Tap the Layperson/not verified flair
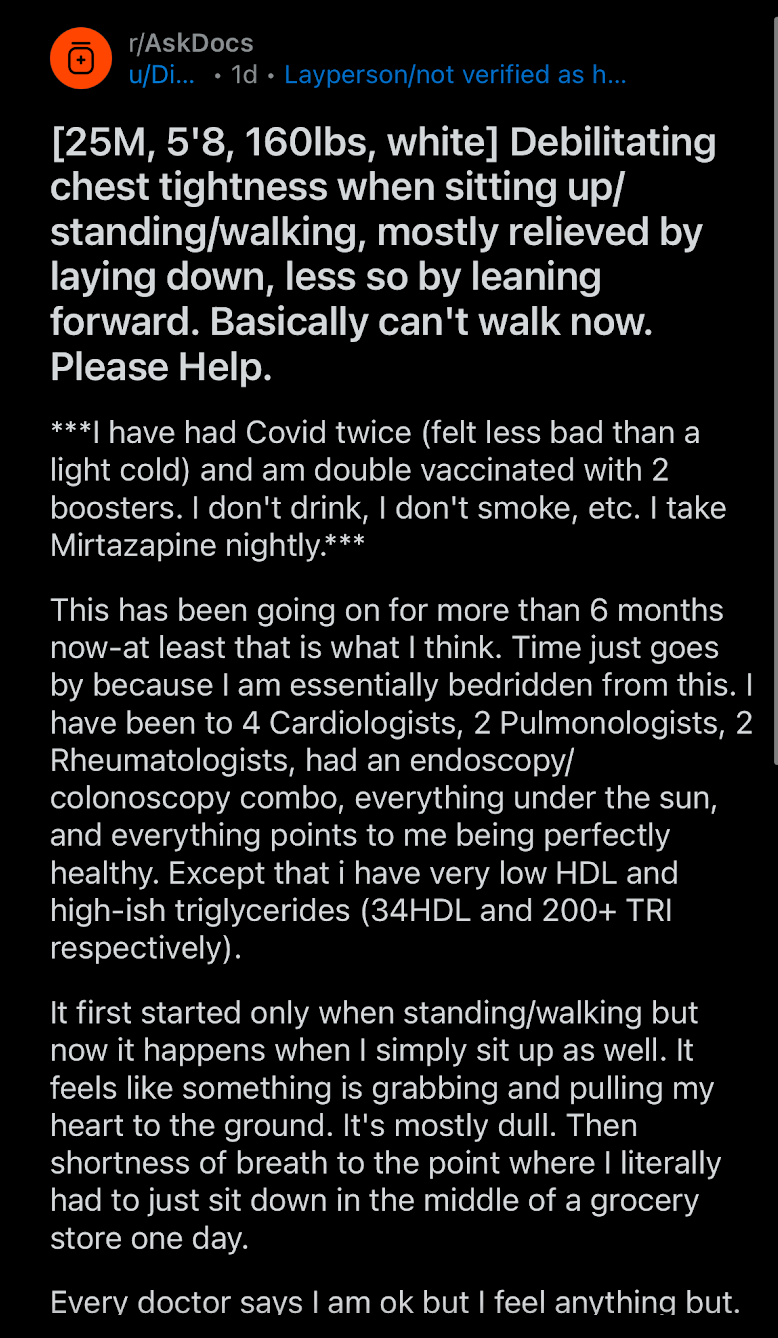This screenshot has height=1338, width=778. tap(455, 75)
